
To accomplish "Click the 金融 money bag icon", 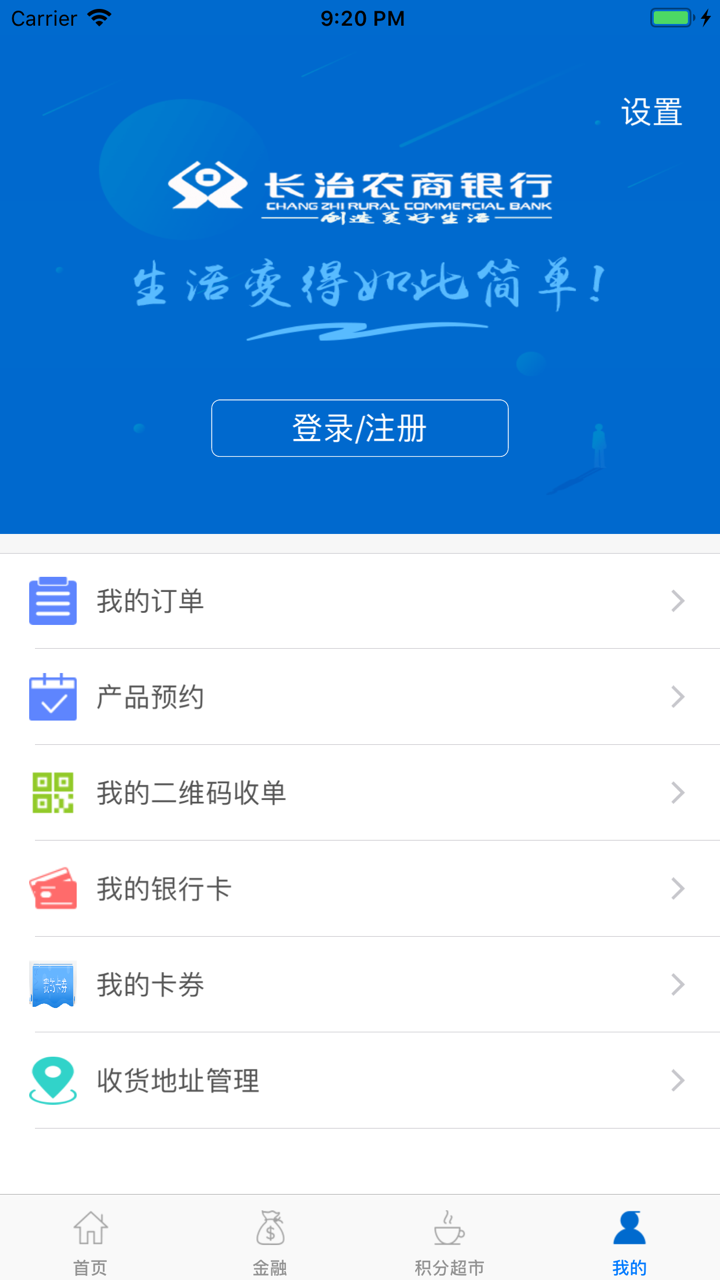I will tap(269, 1227).
